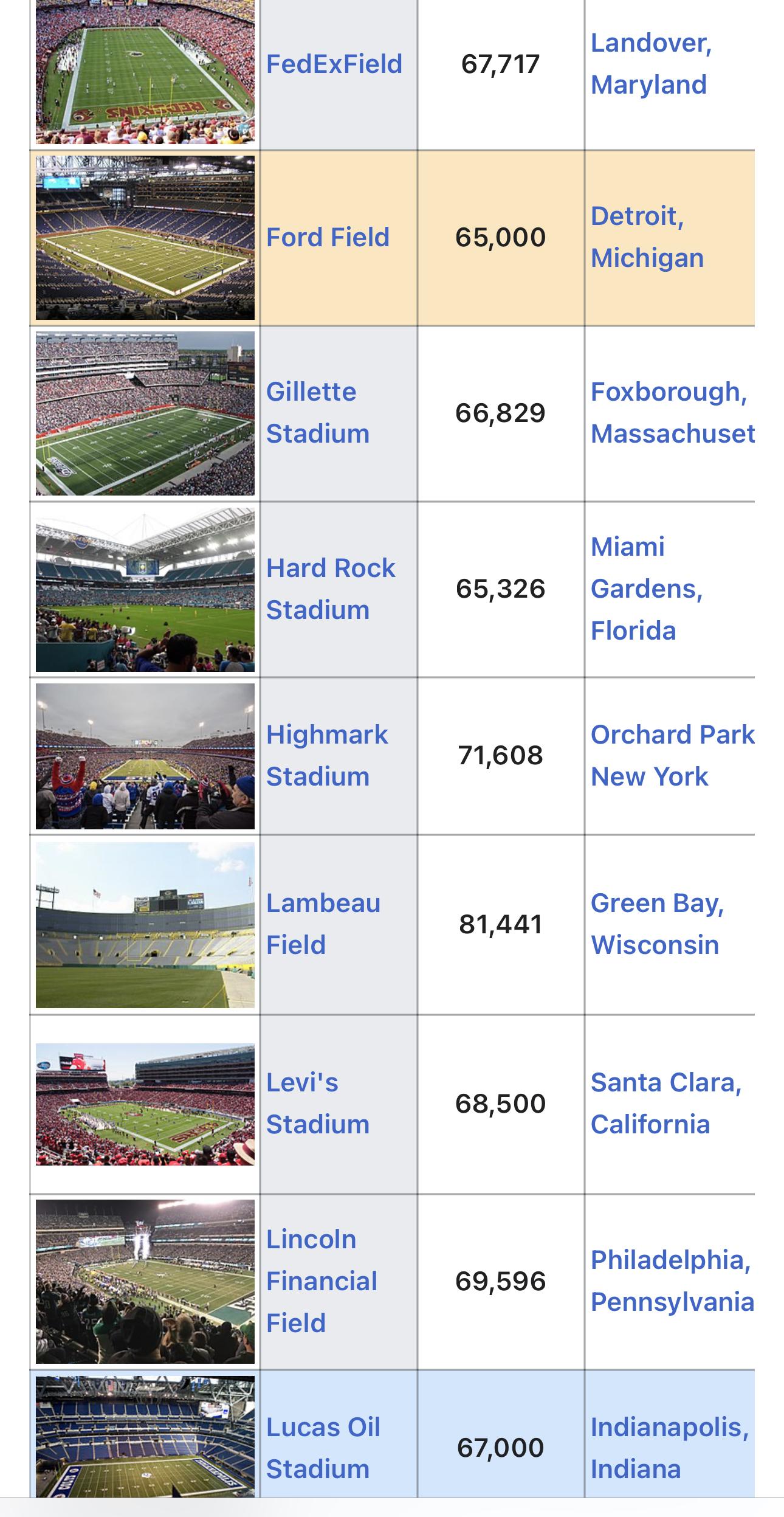784x1517 pixels.
Task: Open the Foxborough, Massachusetts link
Action: [673, 412]
